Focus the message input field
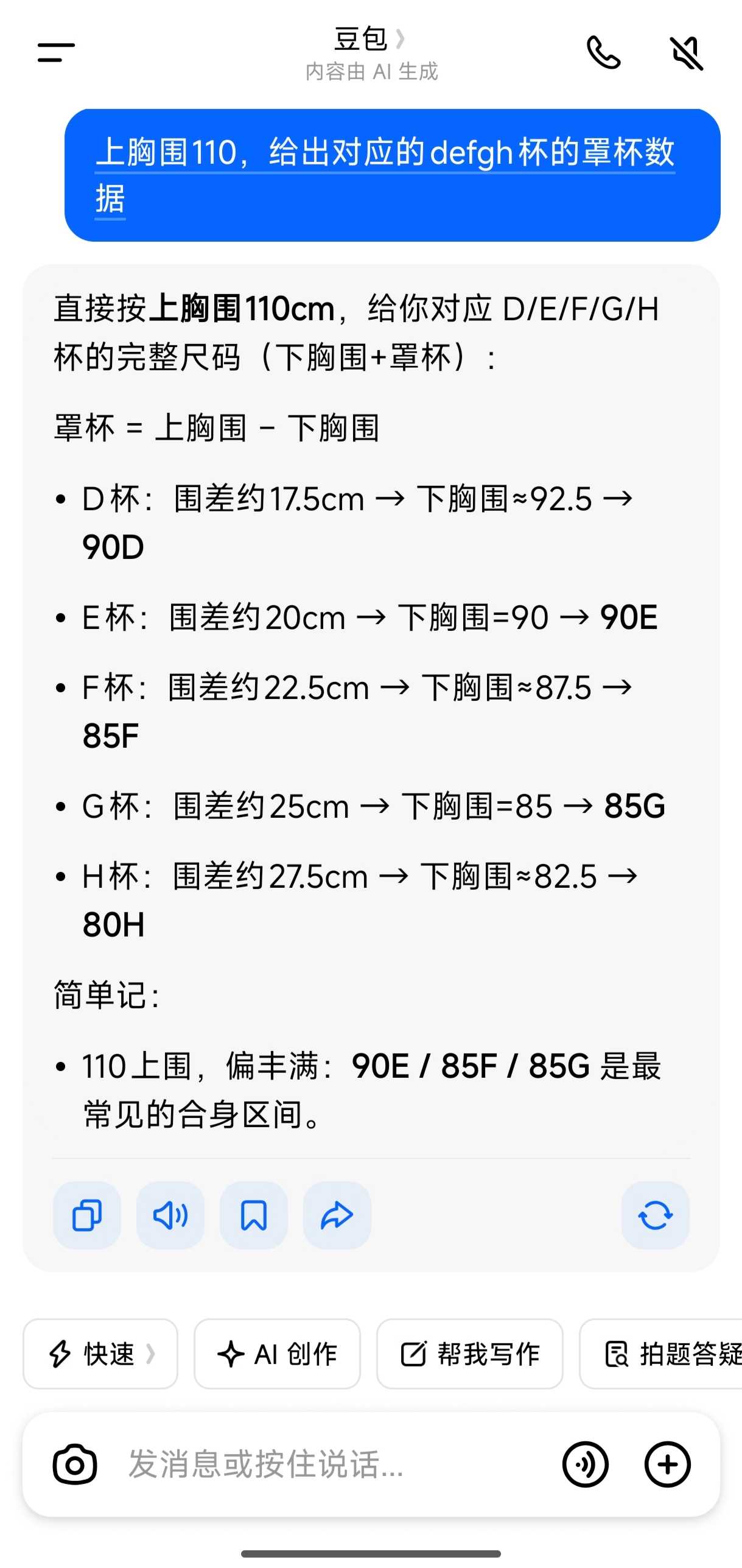Screen dimensions: 742x1568 click(x=329, y=1464)
